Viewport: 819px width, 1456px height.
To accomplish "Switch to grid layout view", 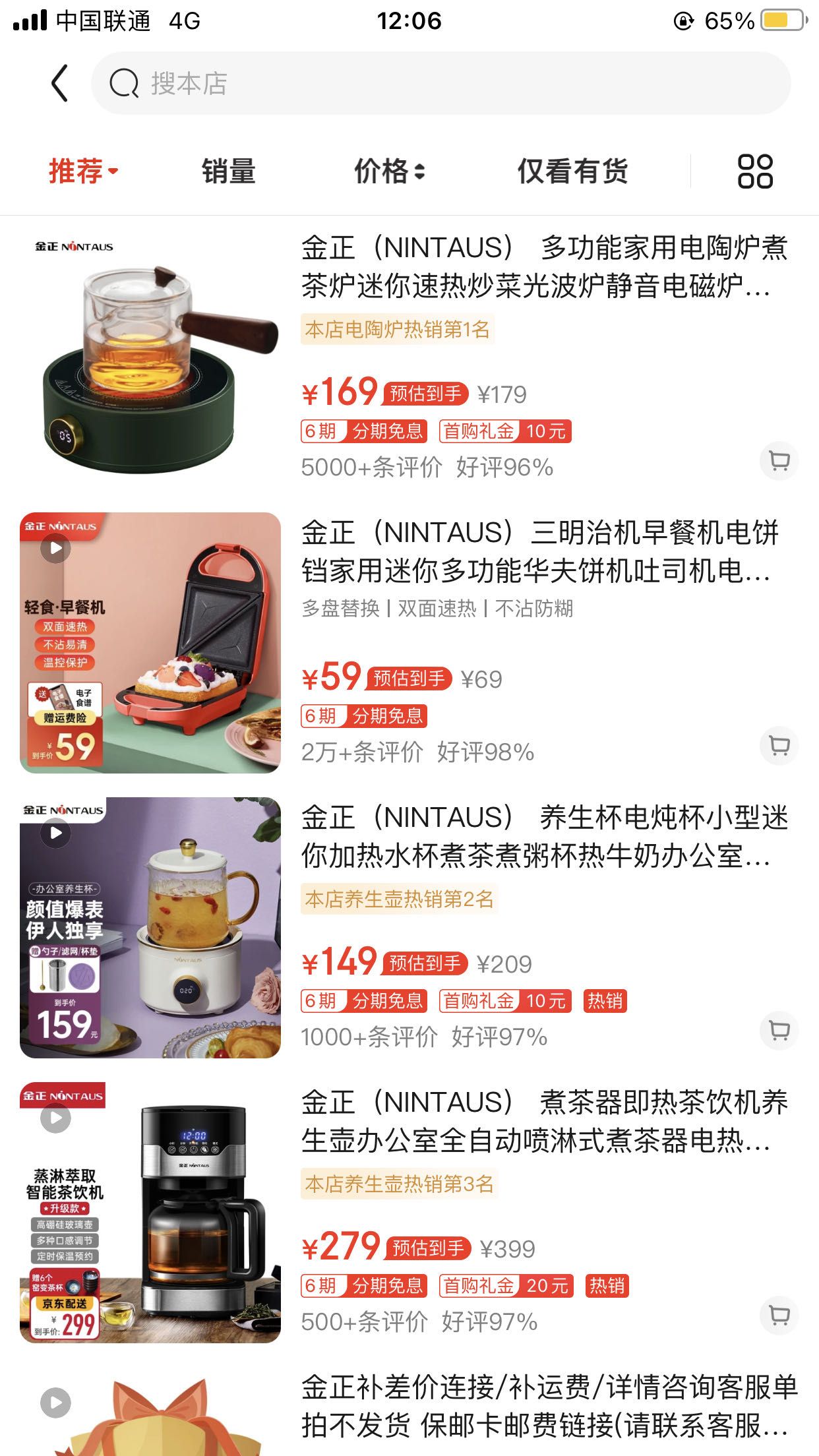I will point(755,171).
